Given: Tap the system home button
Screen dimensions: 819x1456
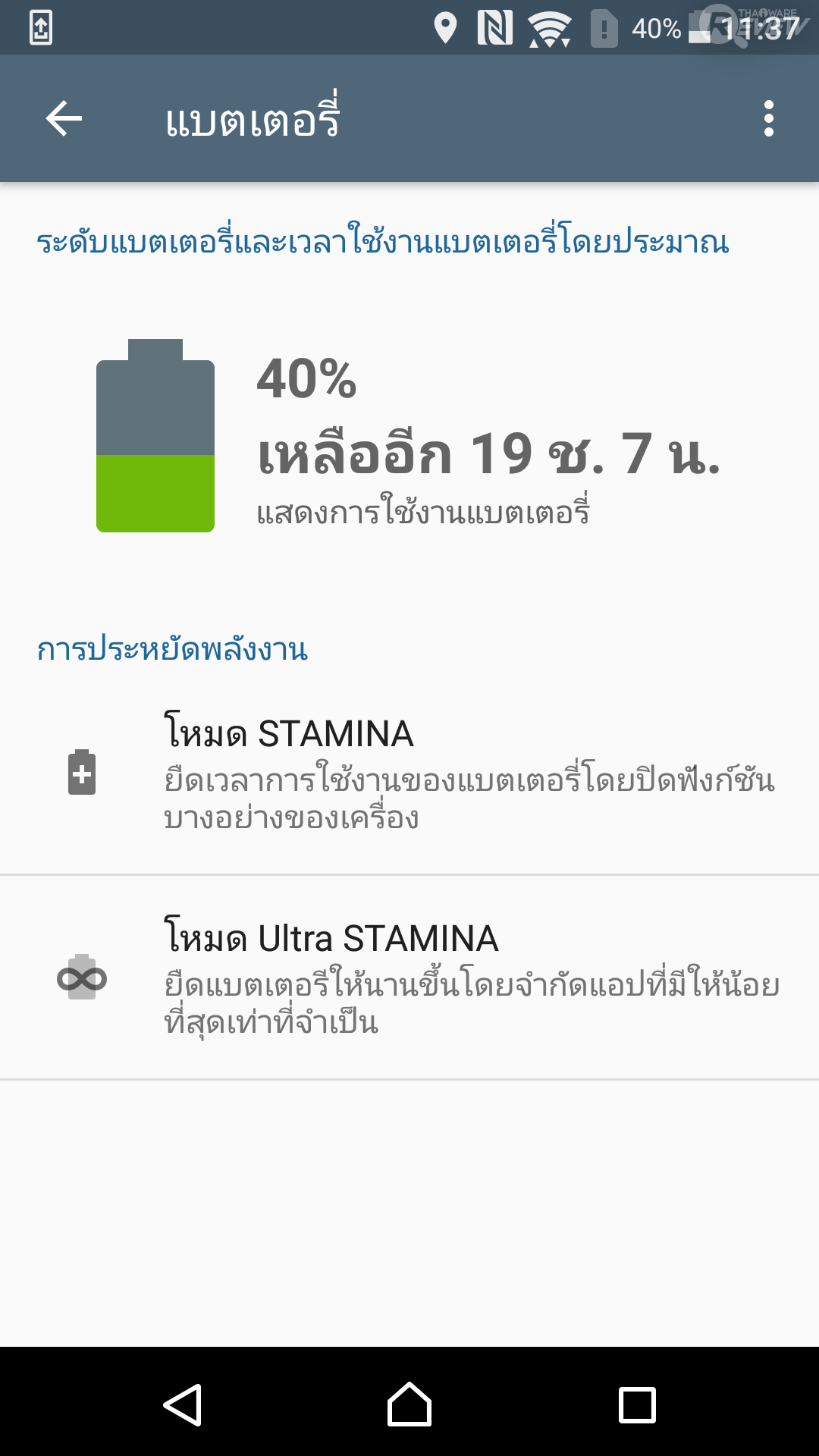Looking at the screenshot, I should [x=409, y=1404].
